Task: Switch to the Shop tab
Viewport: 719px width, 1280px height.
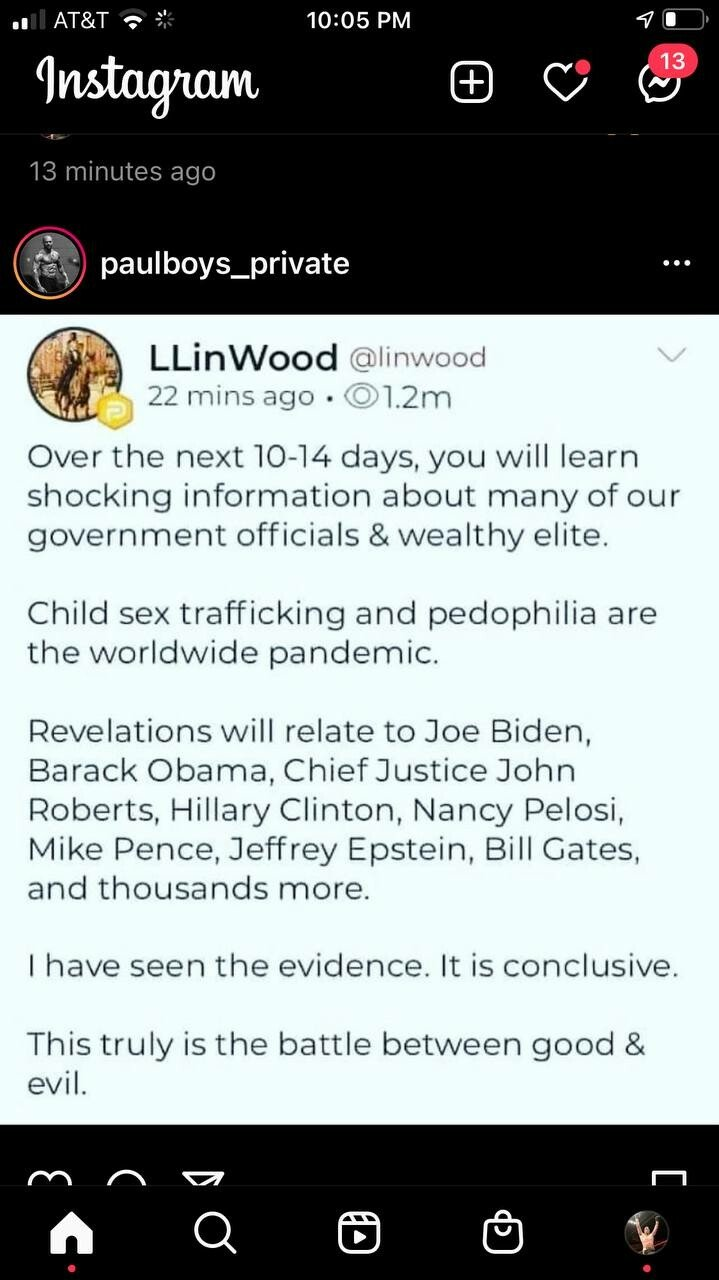Action: click(x=503, y=1233)
